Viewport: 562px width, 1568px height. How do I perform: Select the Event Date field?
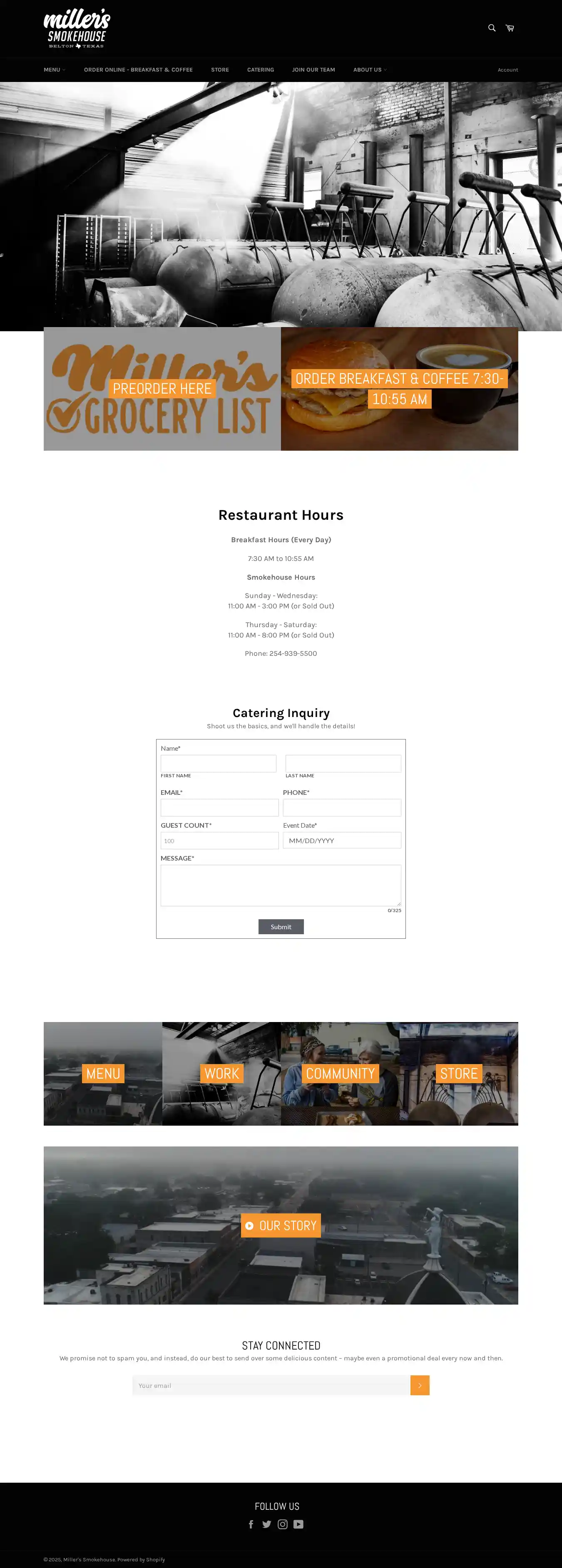(x=342, y=841)
